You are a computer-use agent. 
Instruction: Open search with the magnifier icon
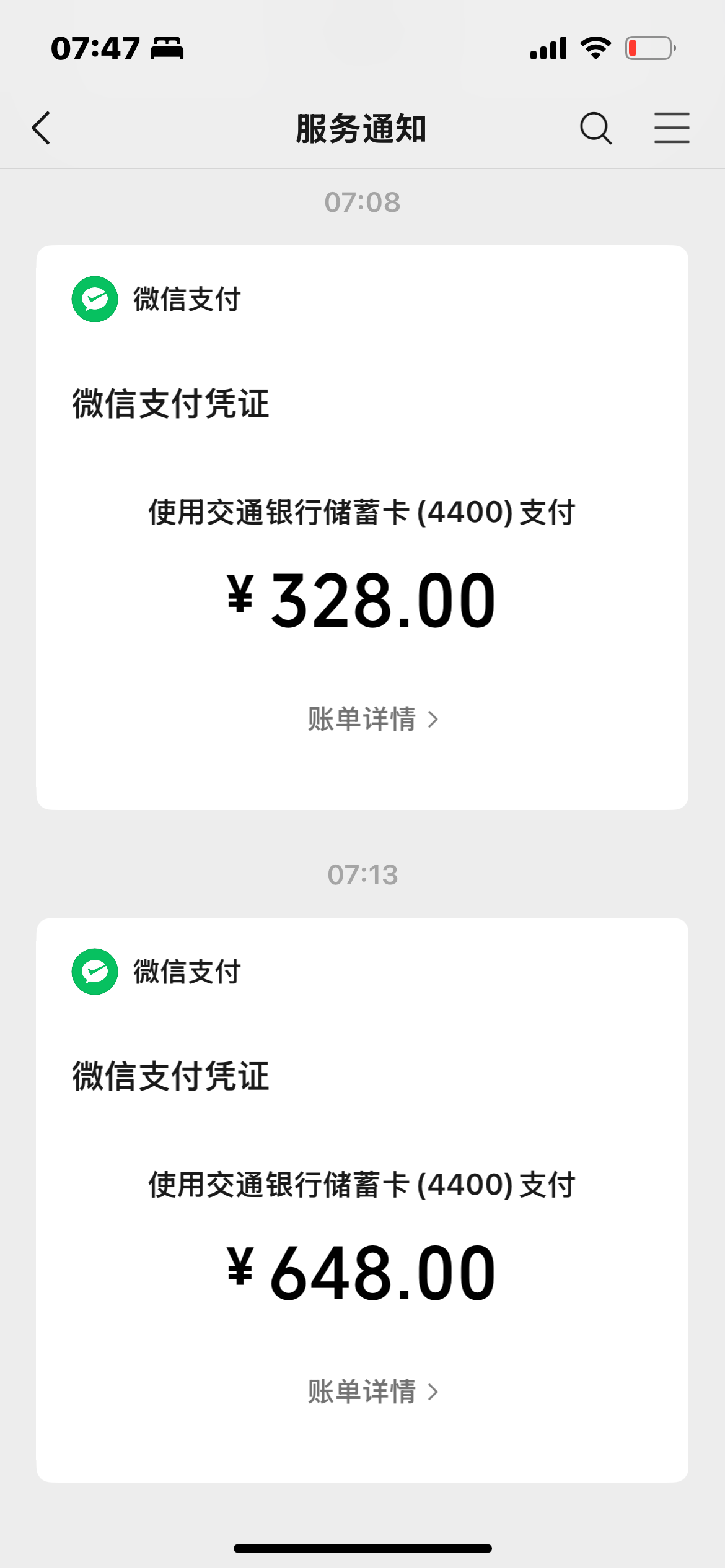(595, 128)
